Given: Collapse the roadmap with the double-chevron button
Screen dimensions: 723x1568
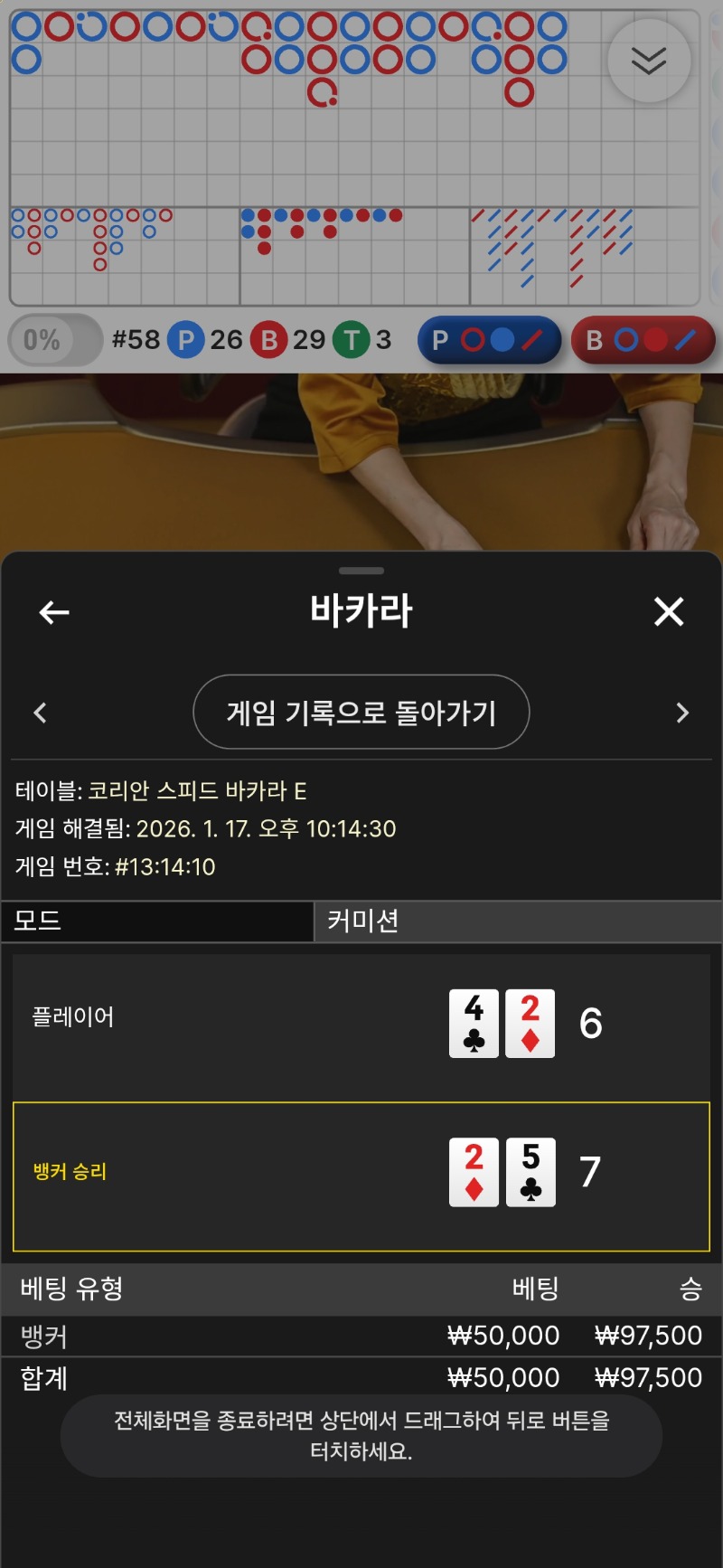Looking at the screenshot, I should 649,61.
